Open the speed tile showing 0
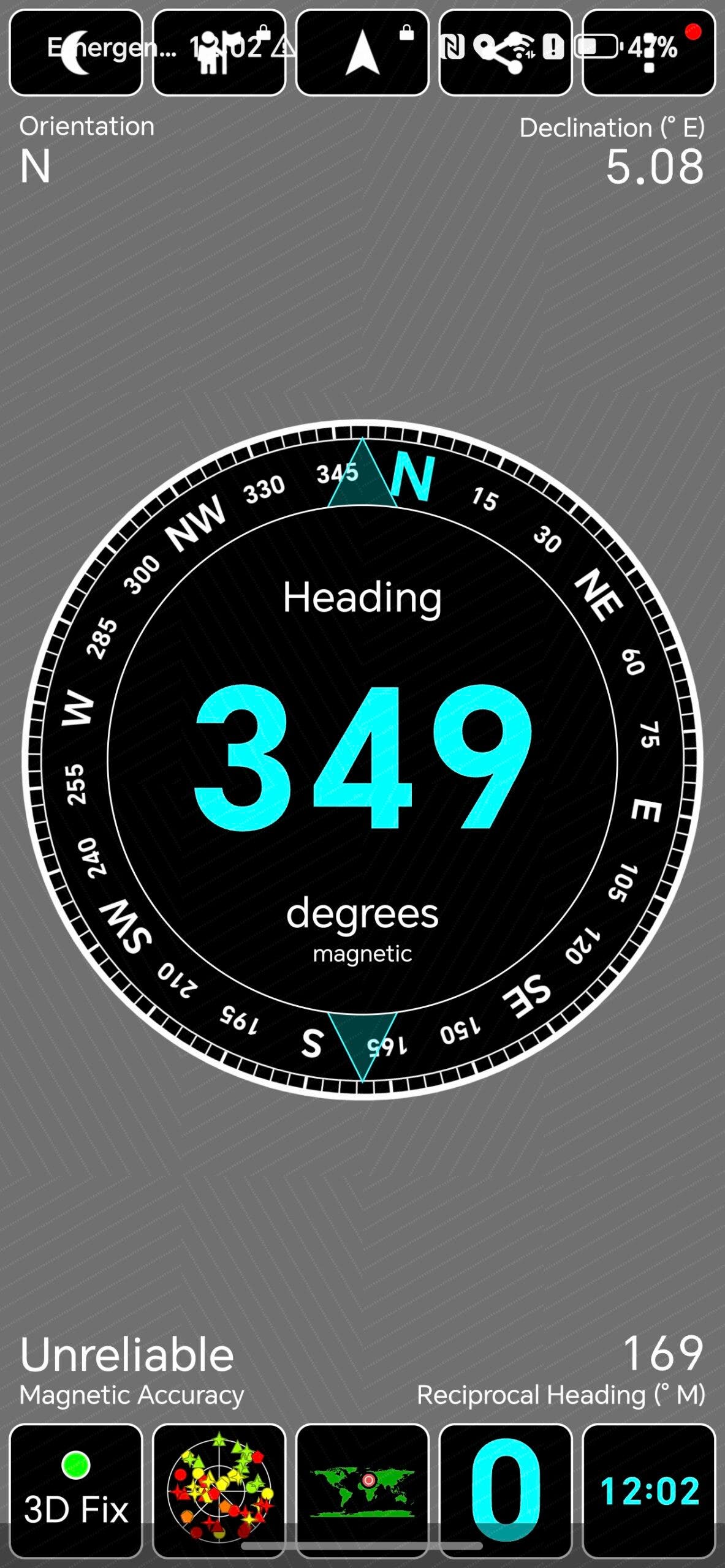 (506, 1491)
